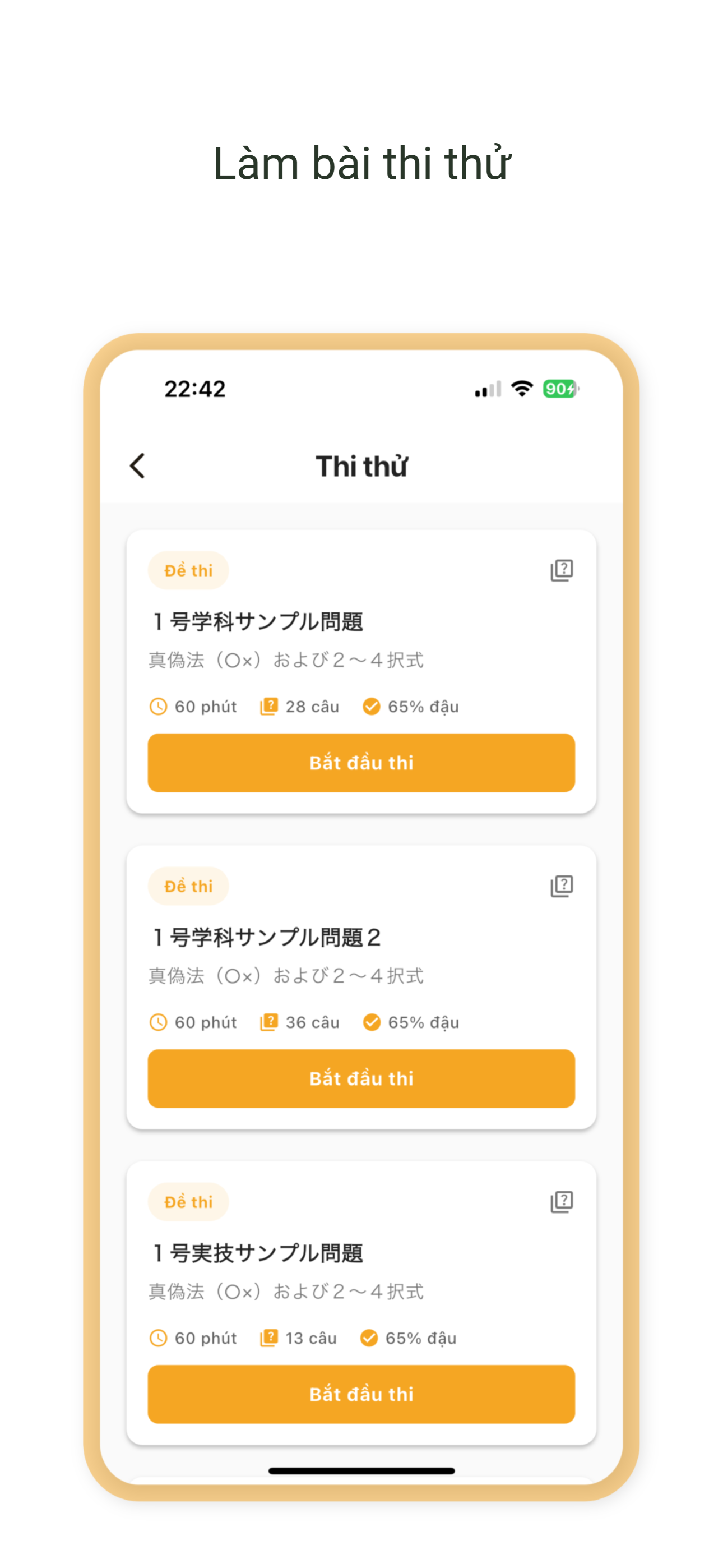723x1568 pixels.
Task: Select the Đề thi badge on second card
Action: (x=188, y=886)
